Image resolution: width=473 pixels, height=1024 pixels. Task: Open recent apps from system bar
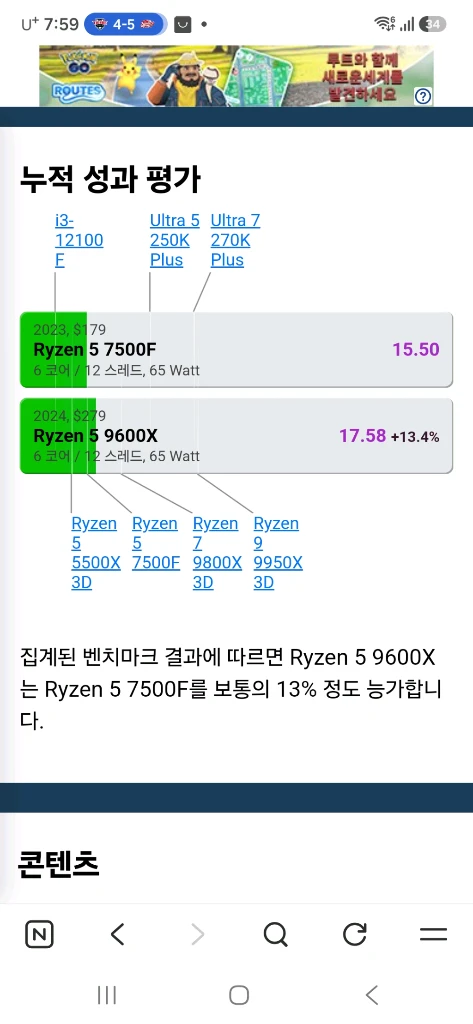[106, 995]
